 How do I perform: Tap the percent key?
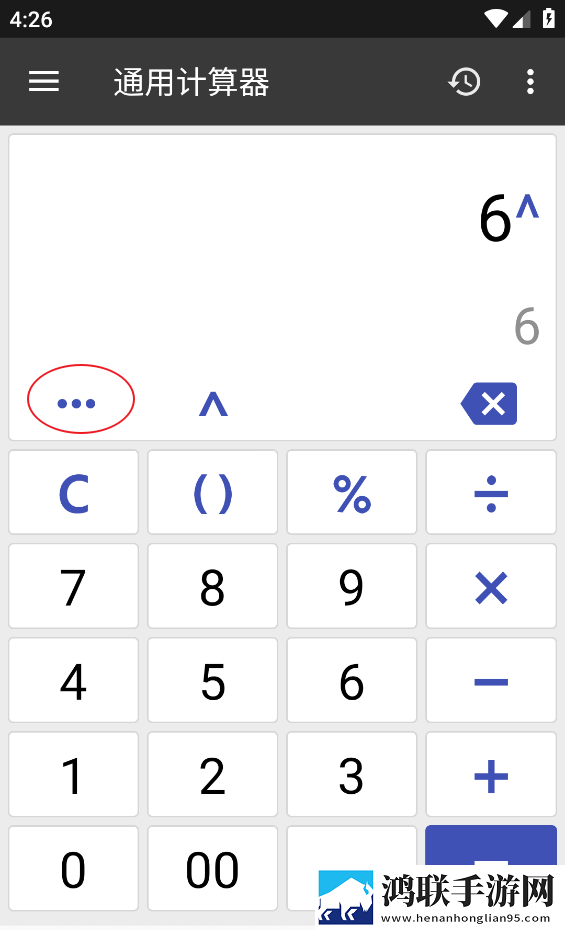(352, 492)
